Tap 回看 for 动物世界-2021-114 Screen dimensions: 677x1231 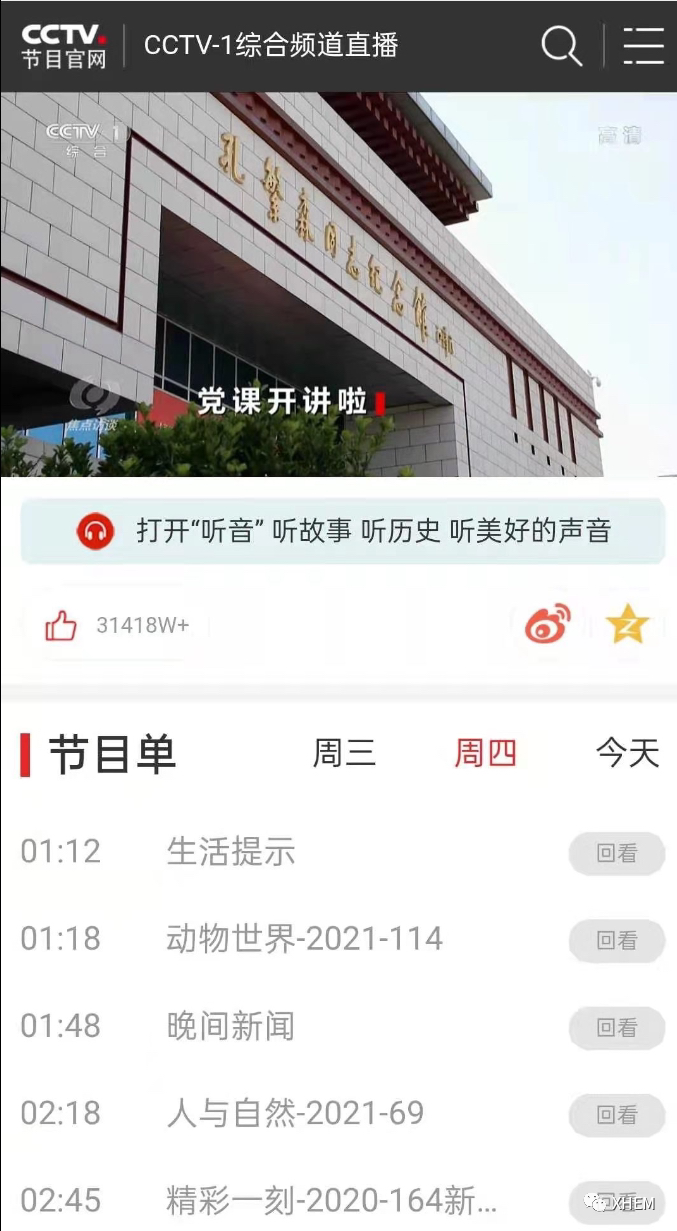click(616, 941)
